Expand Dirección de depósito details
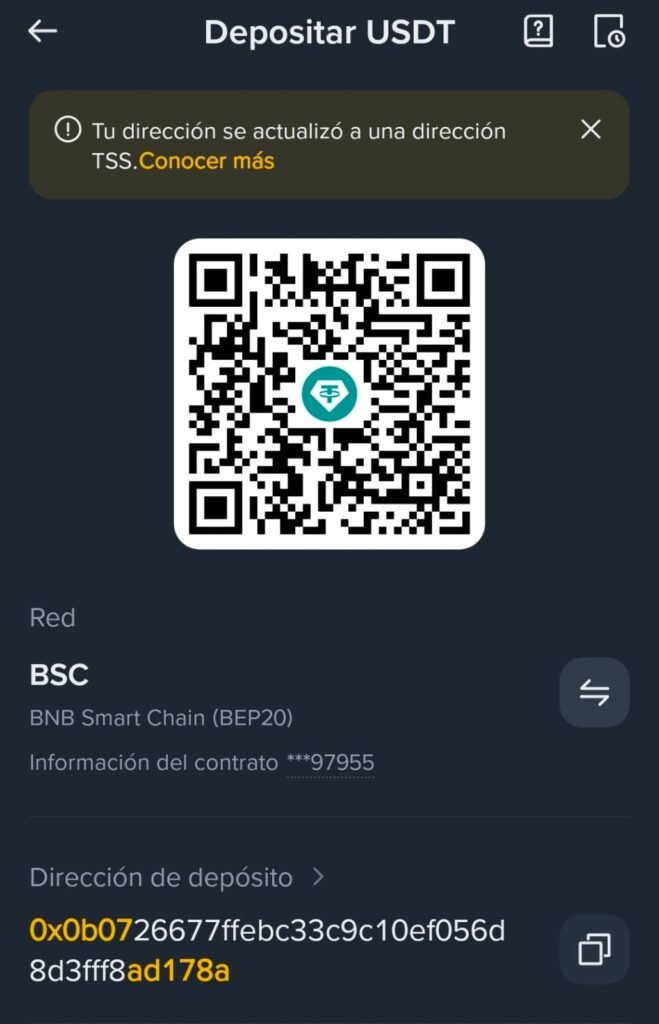This screenshot has height=1024, width=659. [318, 877]
